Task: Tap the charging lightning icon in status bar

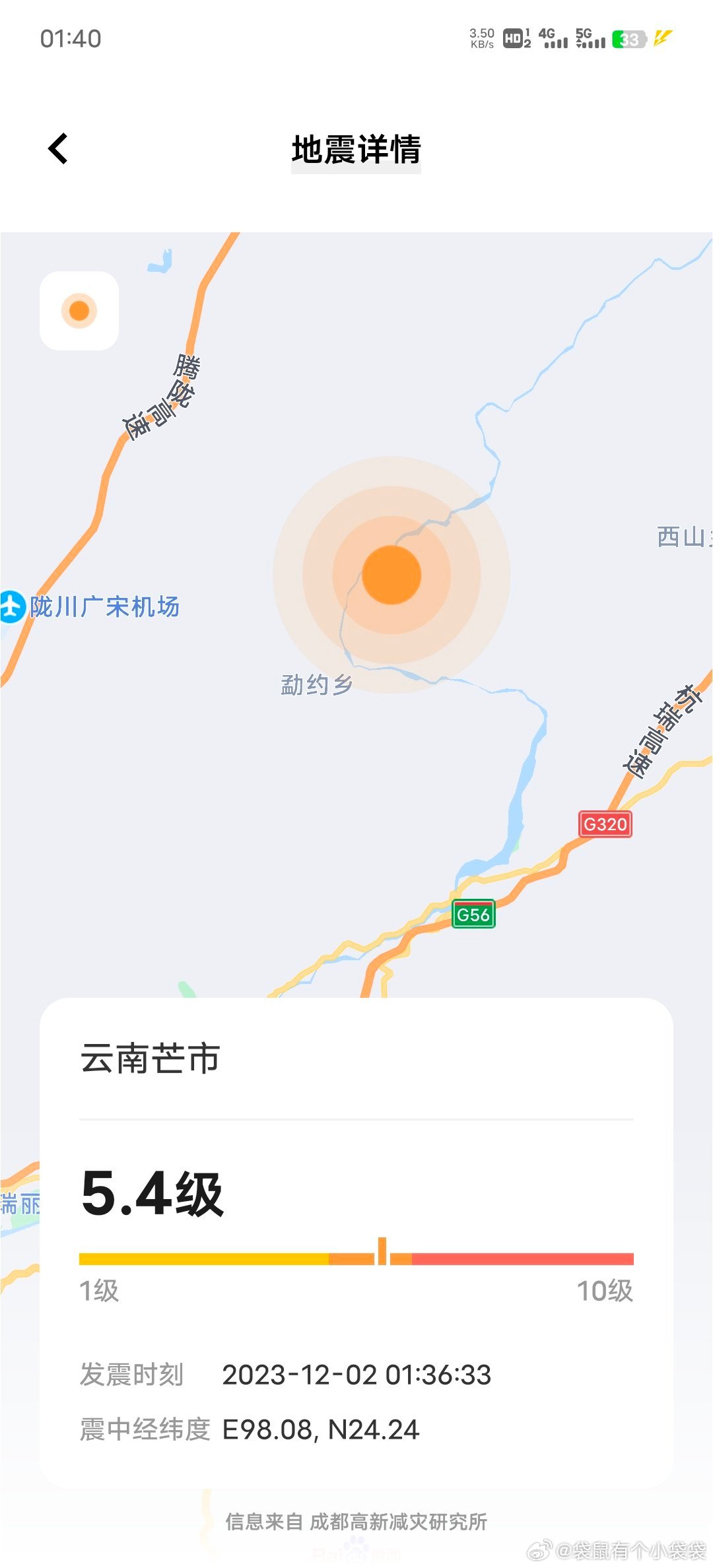Action: (662, 40)
